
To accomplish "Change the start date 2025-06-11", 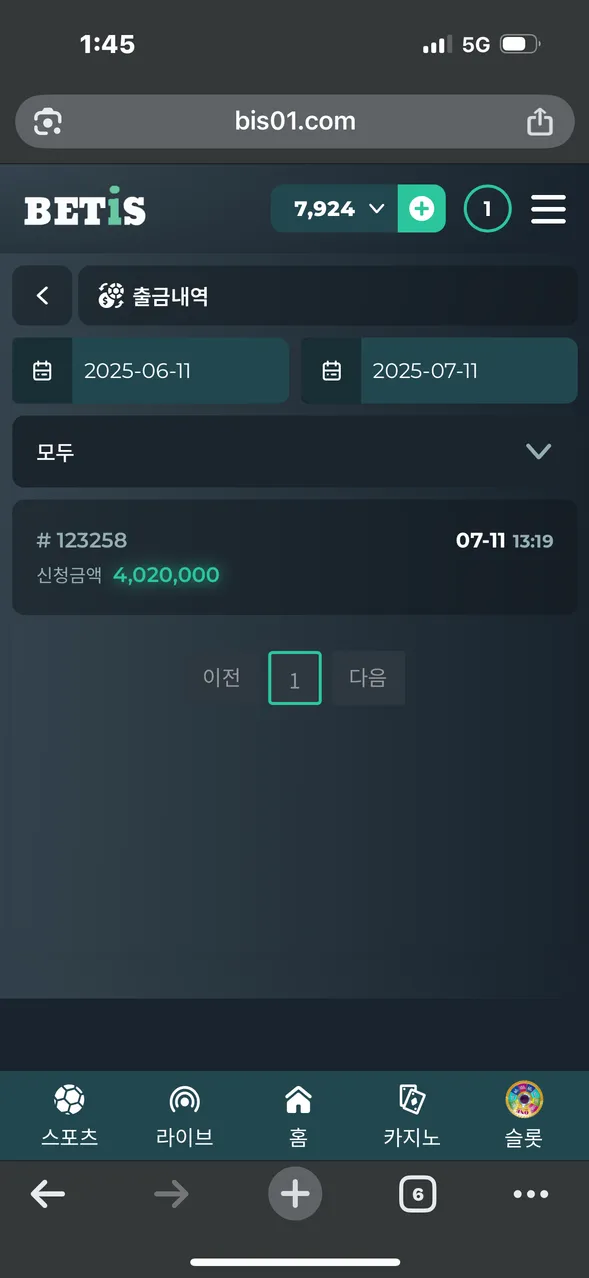I will click(151, 371).
